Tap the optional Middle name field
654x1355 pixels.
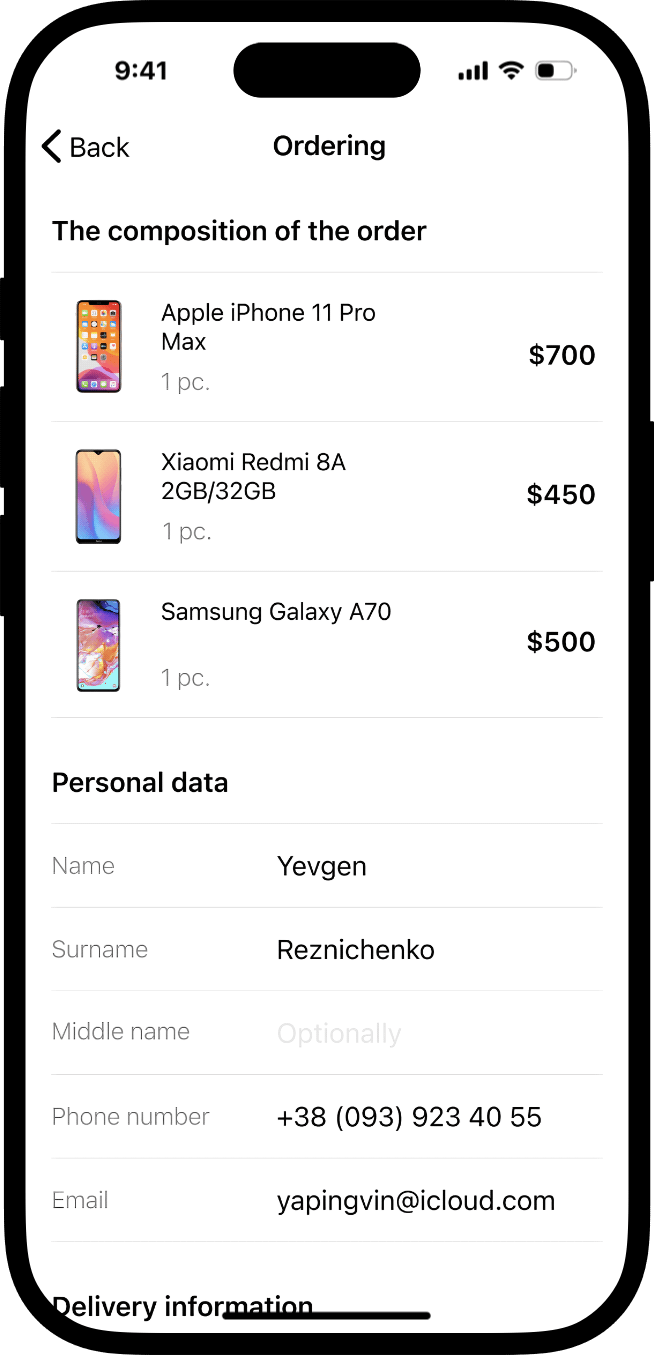(327, 1033)
